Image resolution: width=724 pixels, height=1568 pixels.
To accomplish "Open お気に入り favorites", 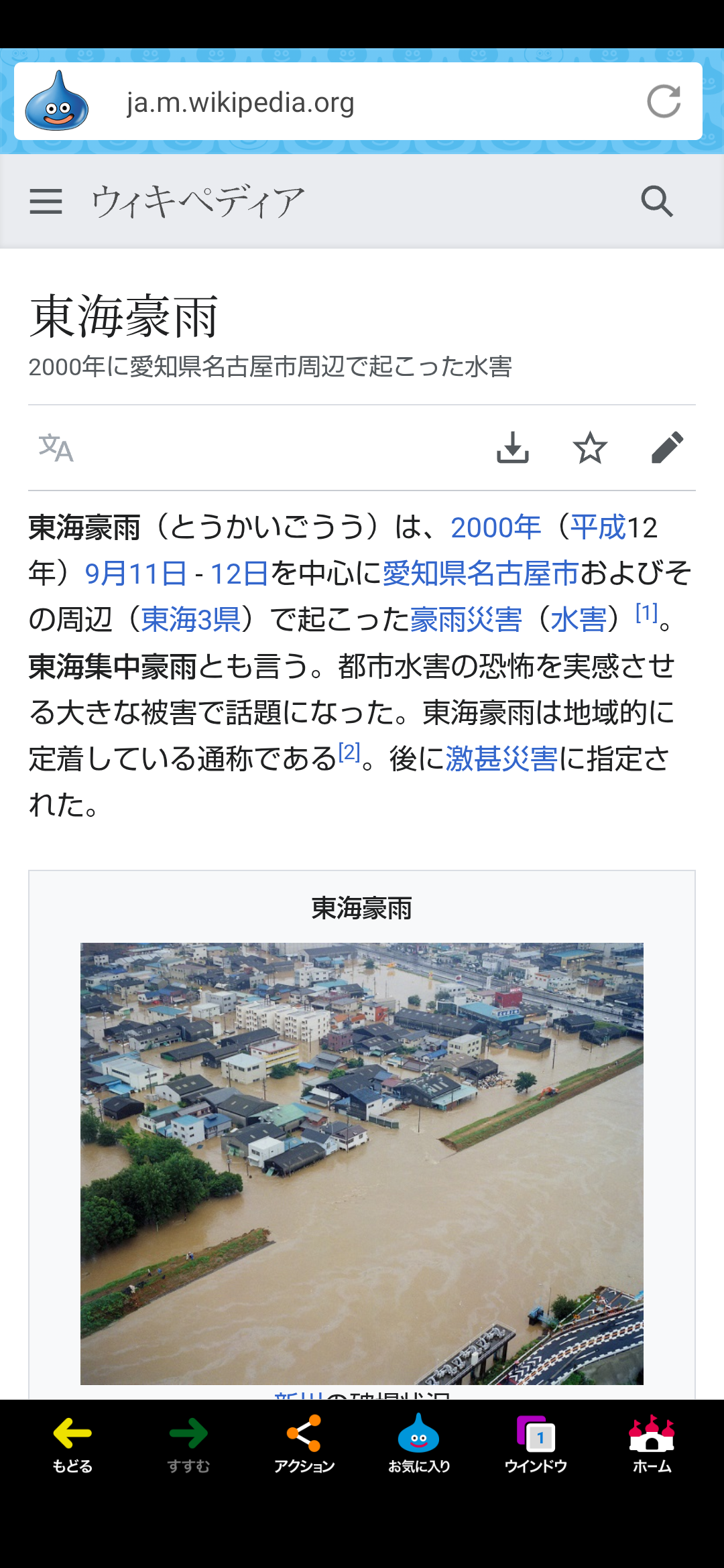I will coord(419,1445).
